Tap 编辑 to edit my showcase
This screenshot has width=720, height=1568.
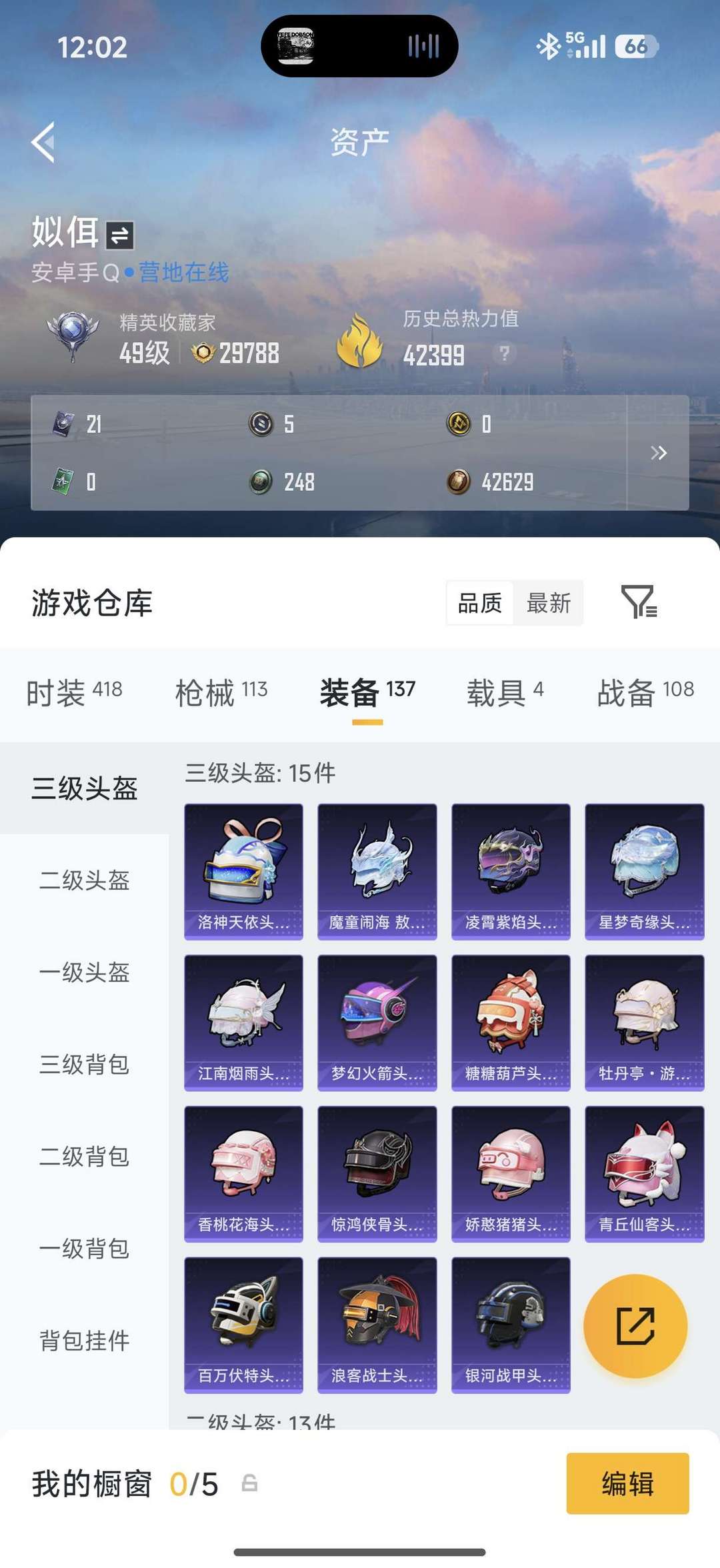pyautogui.click(x=627, y=1483)
